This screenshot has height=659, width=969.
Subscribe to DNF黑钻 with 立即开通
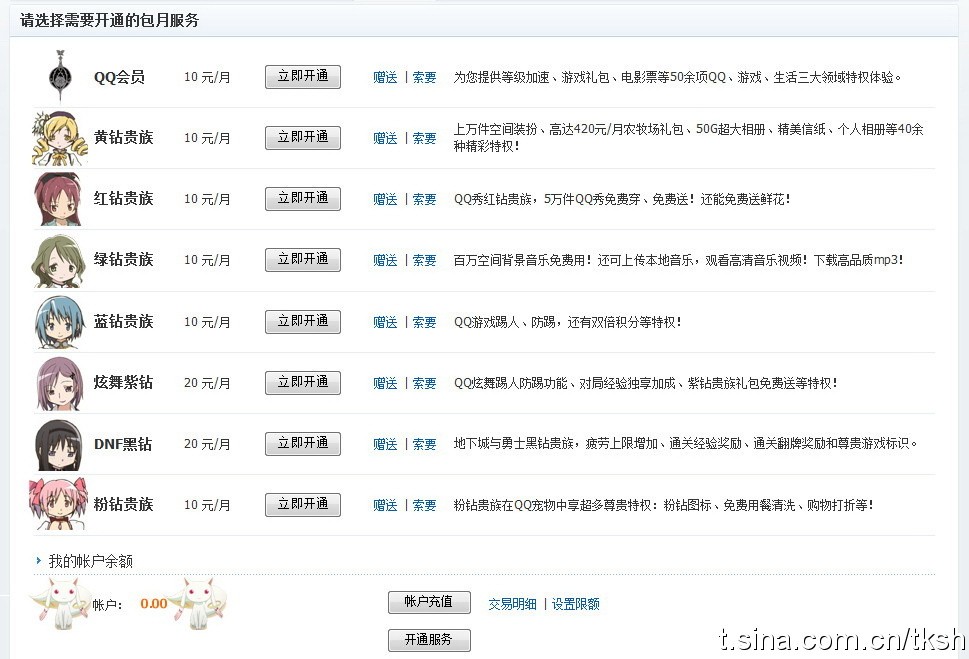pyautogui.click(x=302, y=444)
